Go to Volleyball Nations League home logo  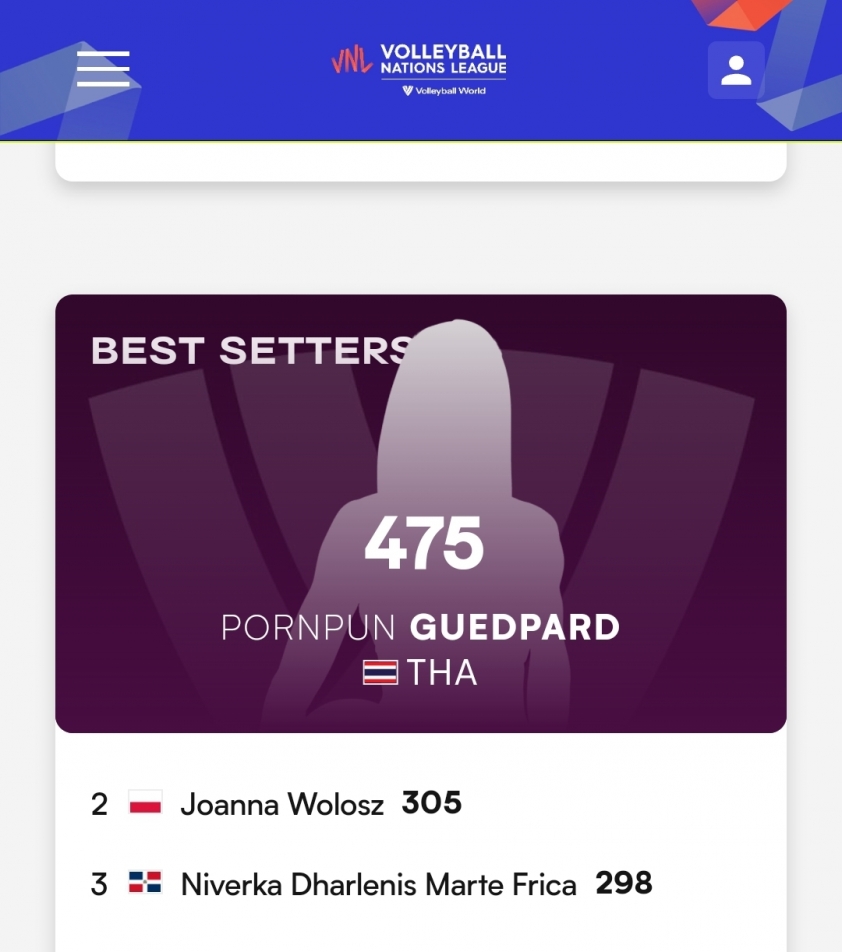(x=419, y=68)
